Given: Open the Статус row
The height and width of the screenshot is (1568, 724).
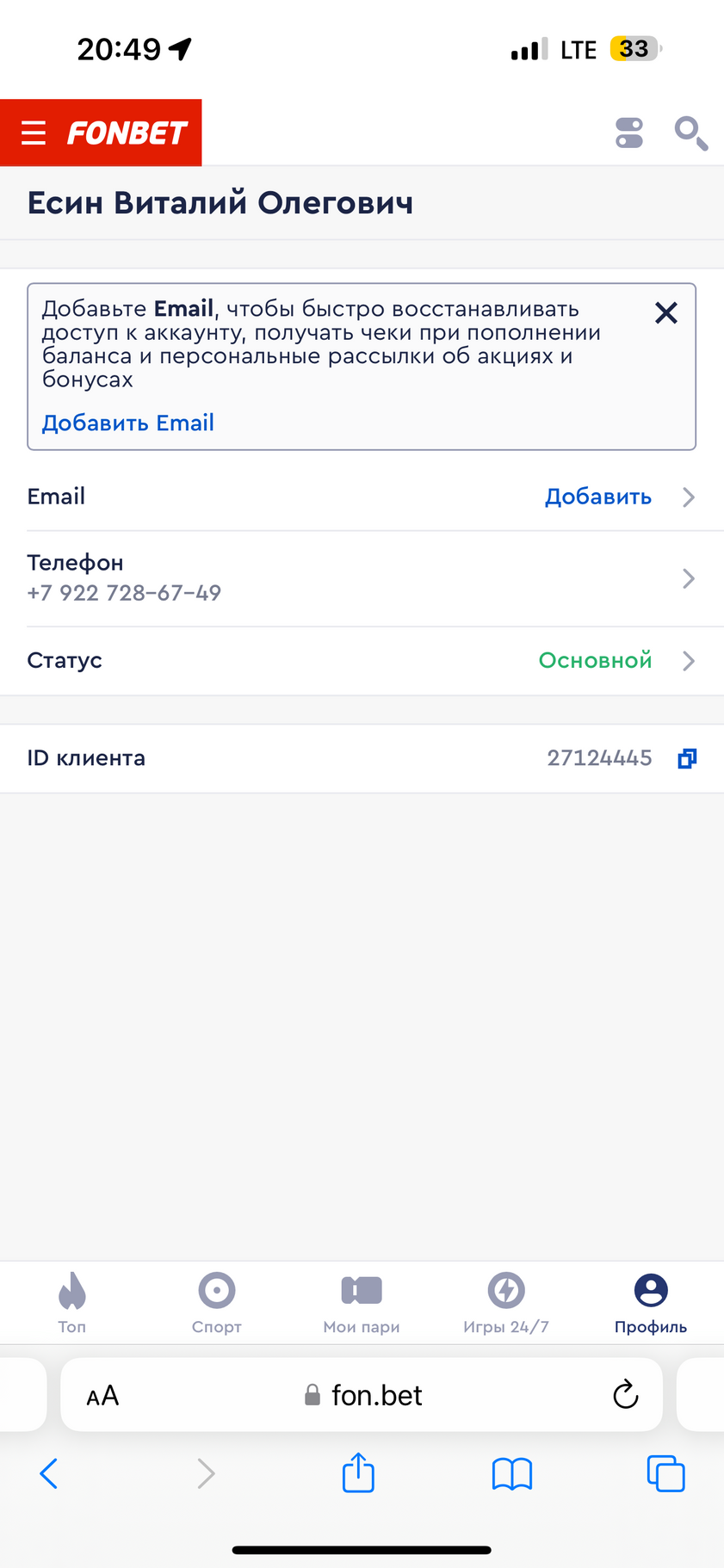Looking at the screenshot, I should pos(362,661).
